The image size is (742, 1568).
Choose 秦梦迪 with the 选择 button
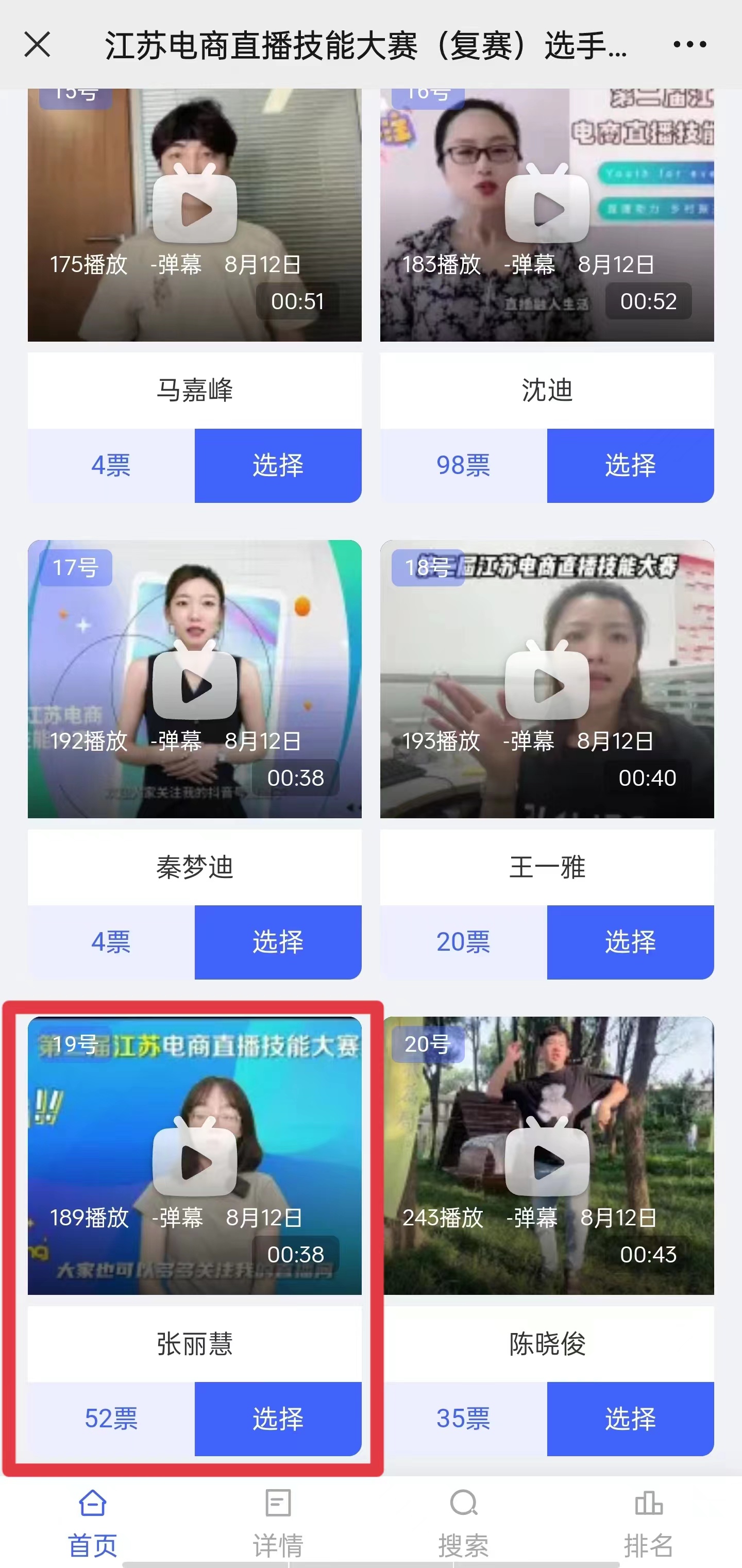pos(278,942)
